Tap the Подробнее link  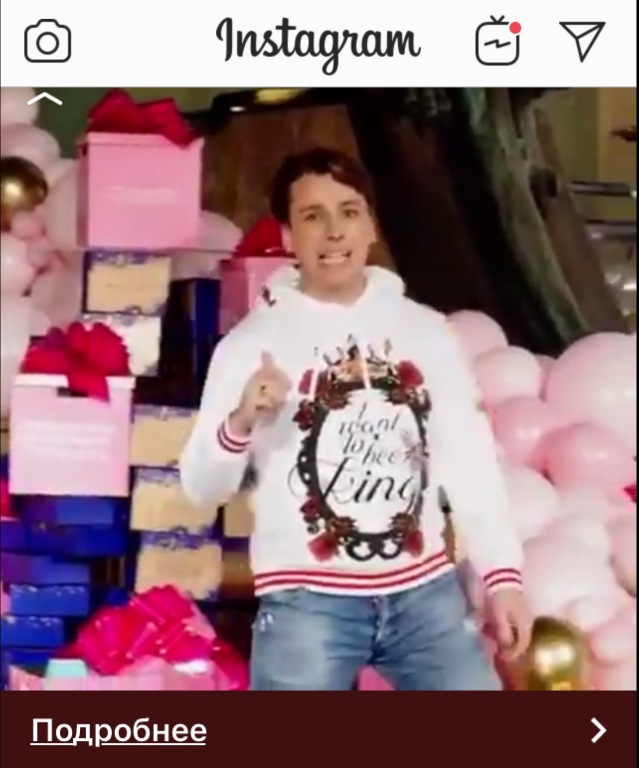click(x=119, y=731)
